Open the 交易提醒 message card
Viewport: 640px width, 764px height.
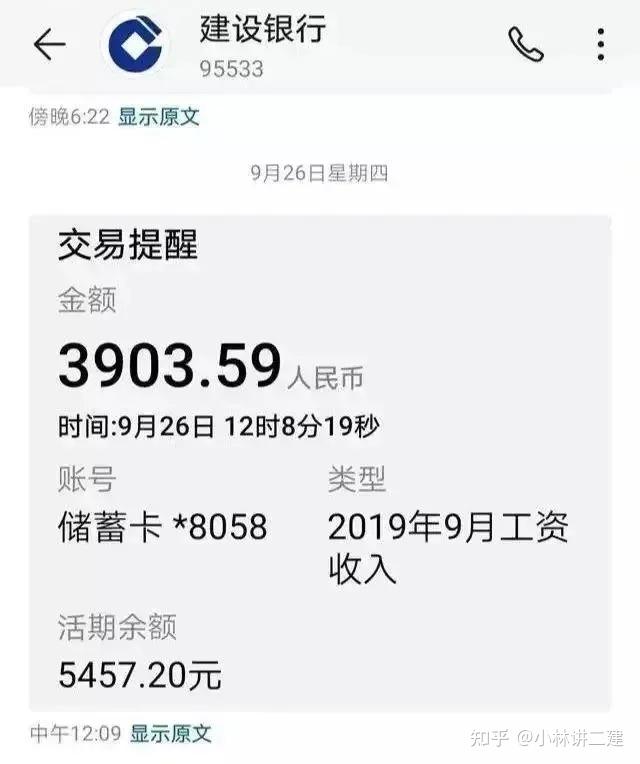point(319,460)
